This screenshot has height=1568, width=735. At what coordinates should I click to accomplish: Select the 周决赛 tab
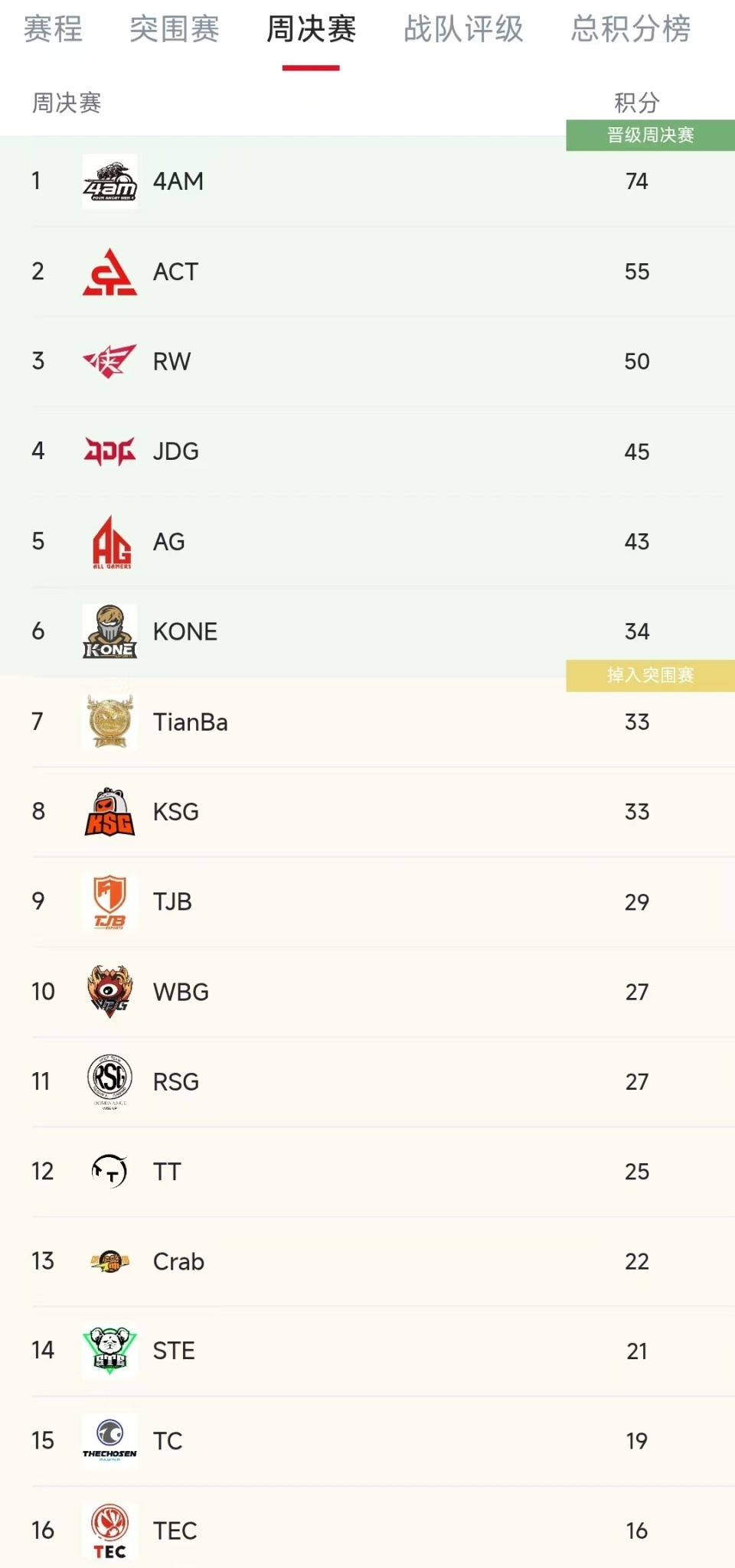pyautogui.click(x=311, y=29)
